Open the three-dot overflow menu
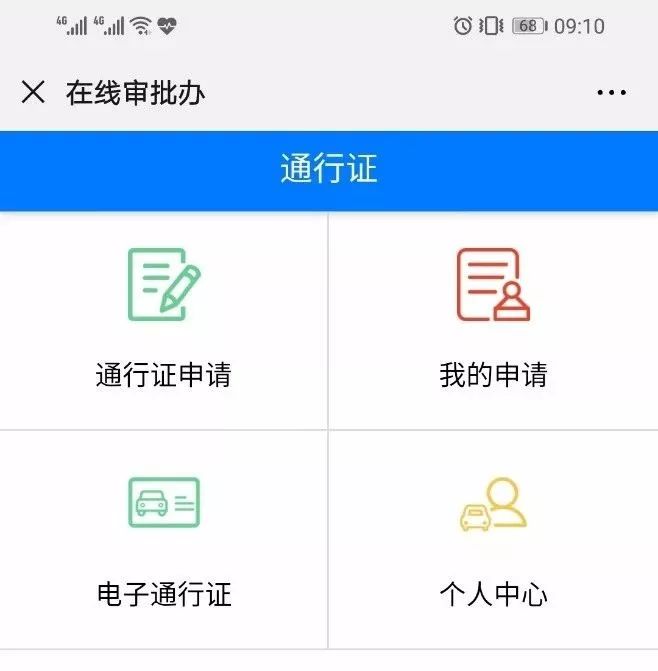 [611, 93]
